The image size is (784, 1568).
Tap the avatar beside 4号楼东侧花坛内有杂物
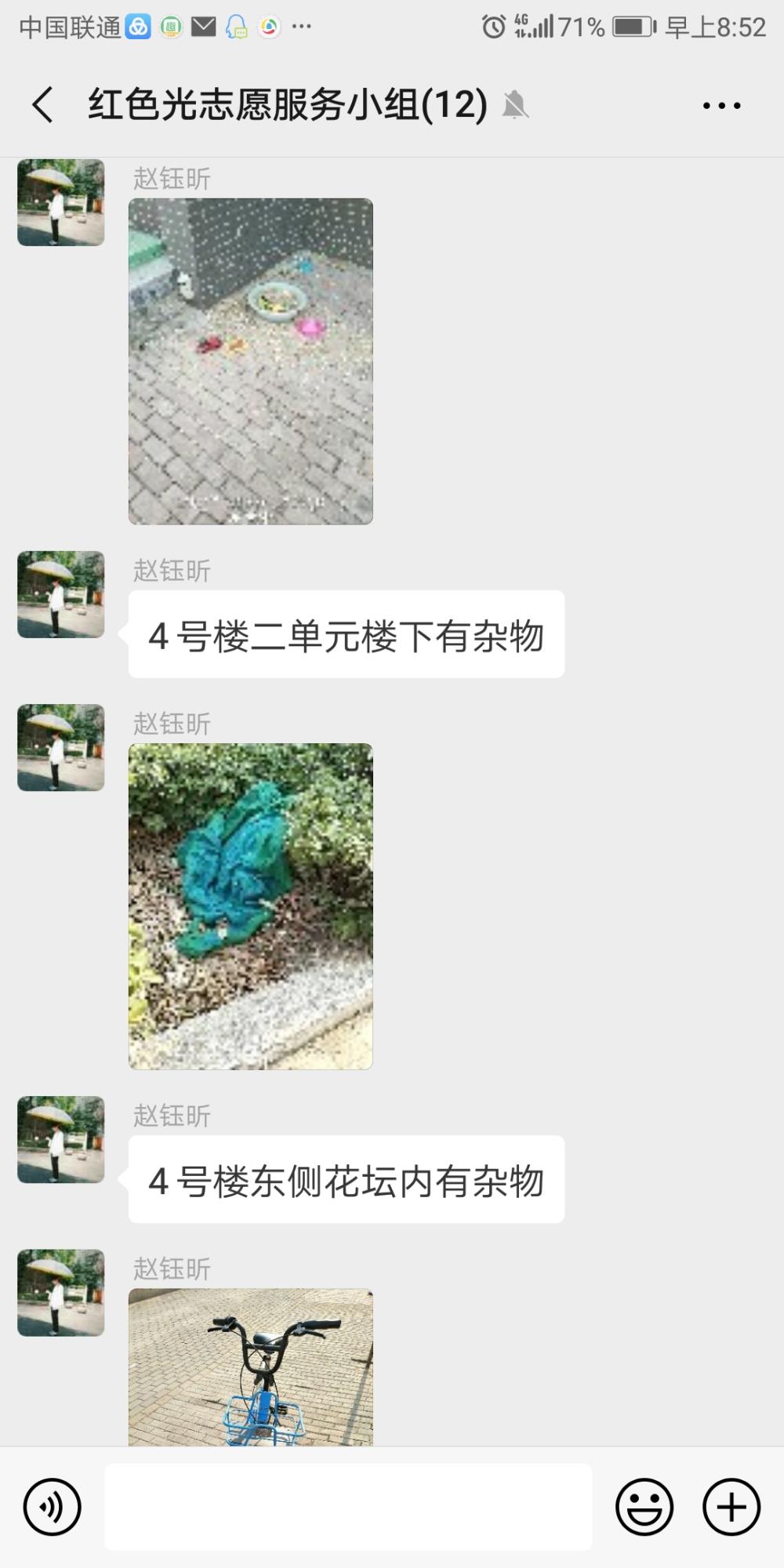[x=61, y=1139]
